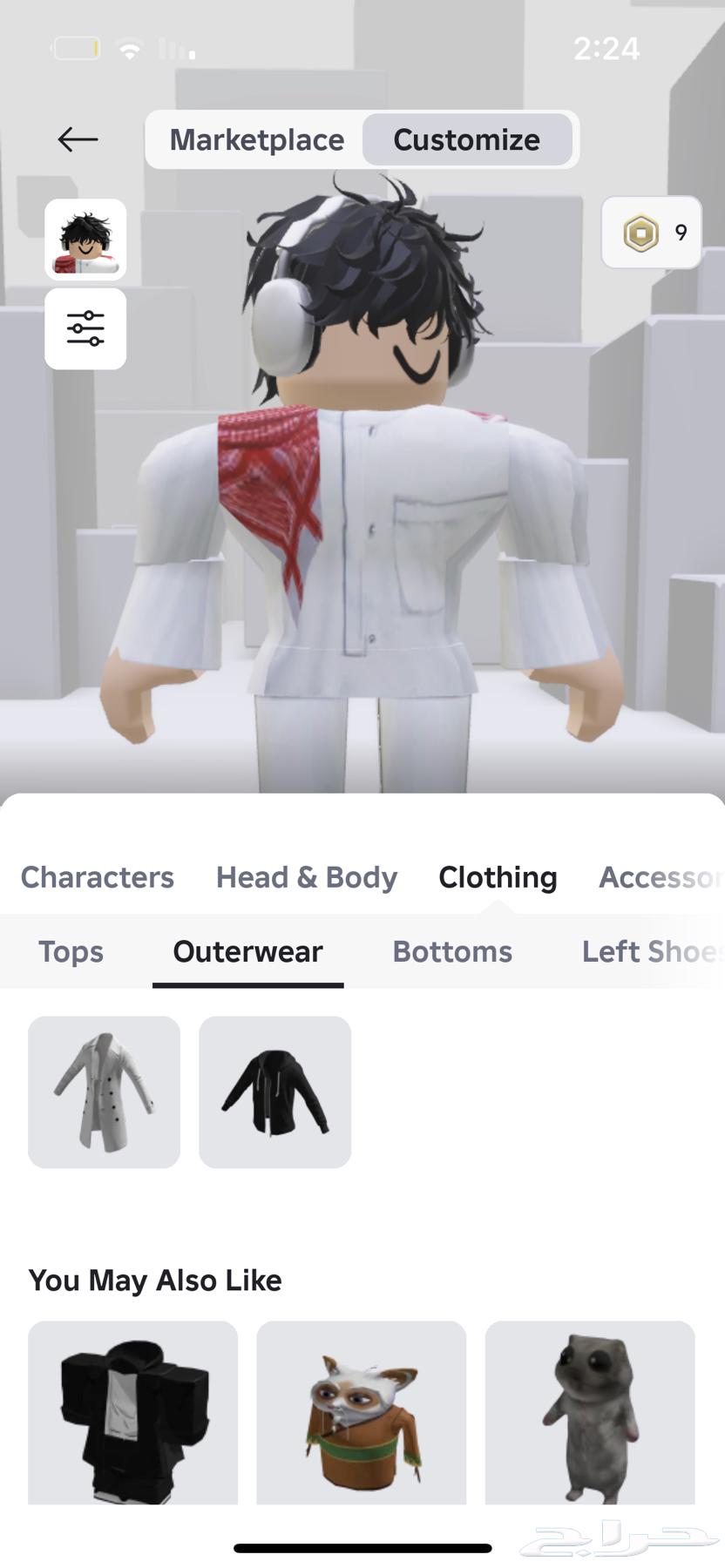The width and height of the screenshot is (725, 1568).
Task: Open the Head & Body category
Action: click(x=306, y=877)
